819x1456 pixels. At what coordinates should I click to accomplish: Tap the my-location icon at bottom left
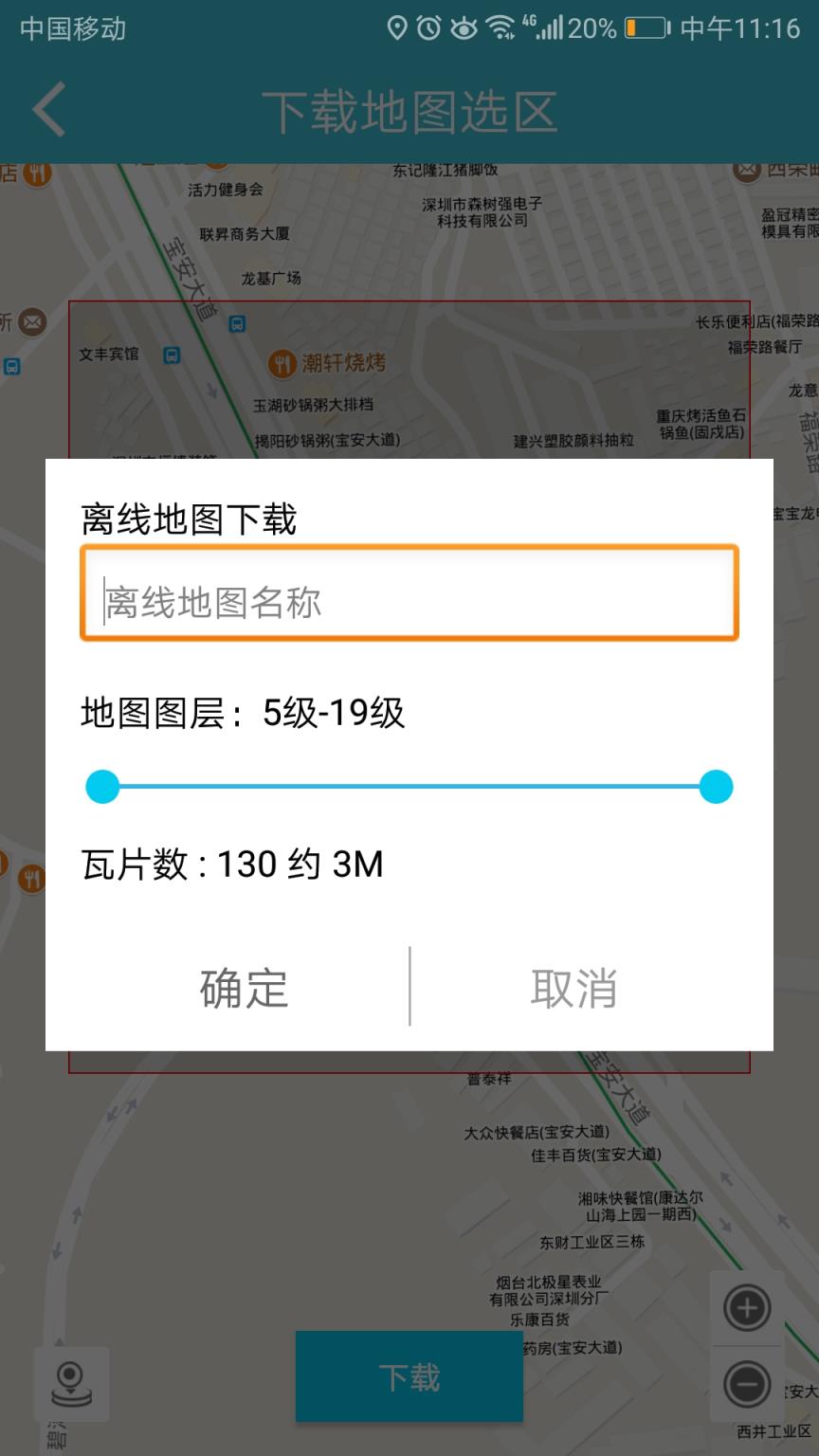(x=72, y=1383)
